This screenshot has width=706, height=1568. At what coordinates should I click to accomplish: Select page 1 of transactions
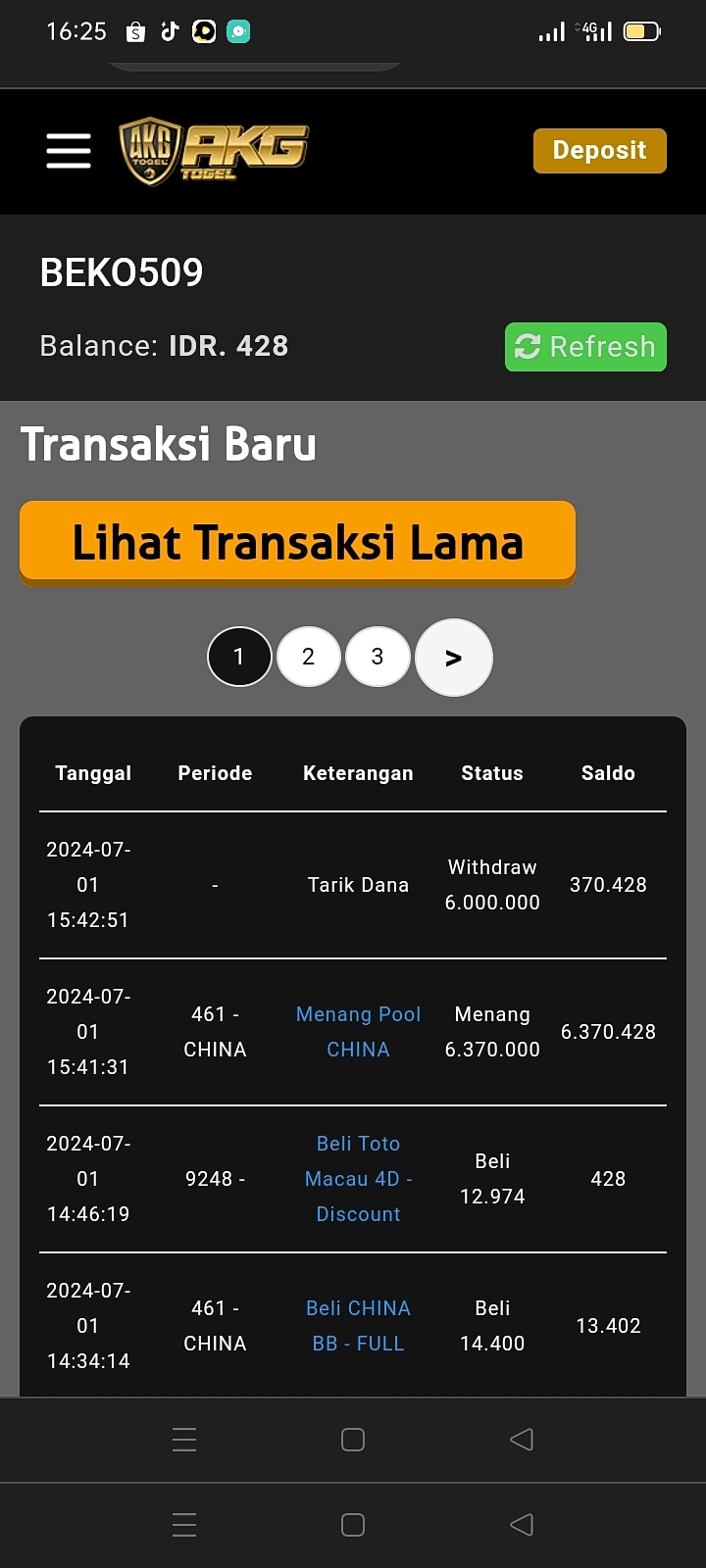[x=238, y=657]
